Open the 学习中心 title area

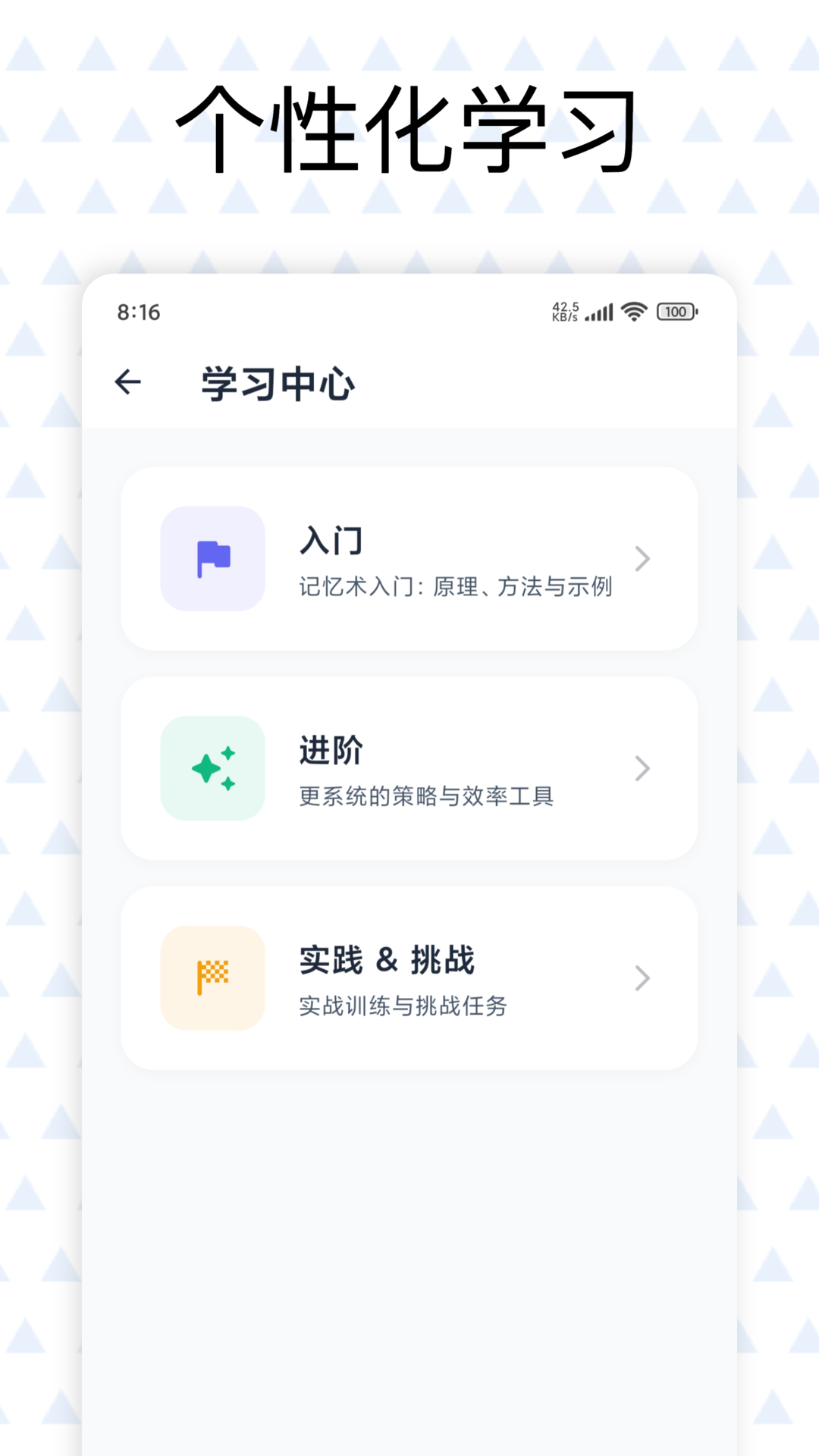pos(276,381)
